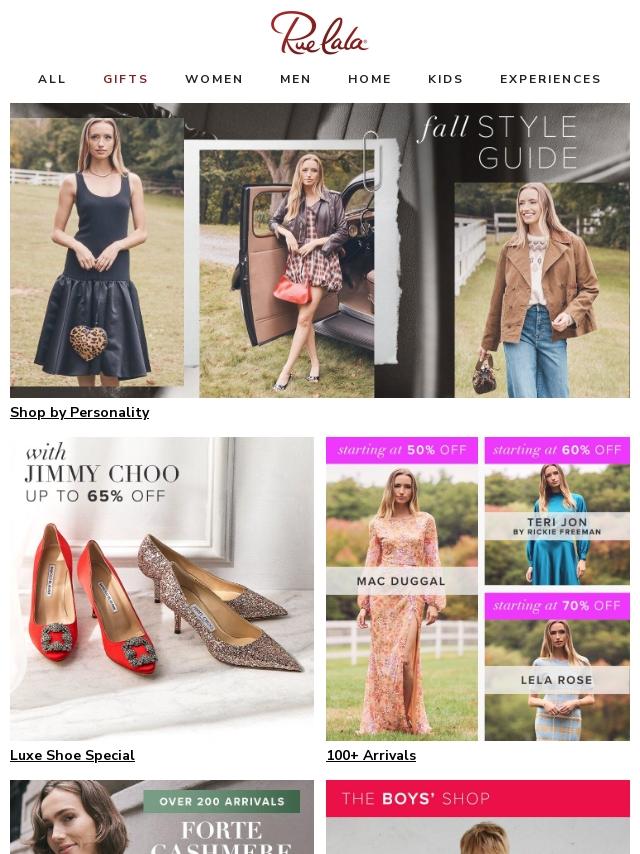Go to the Men section

(296, 79)
